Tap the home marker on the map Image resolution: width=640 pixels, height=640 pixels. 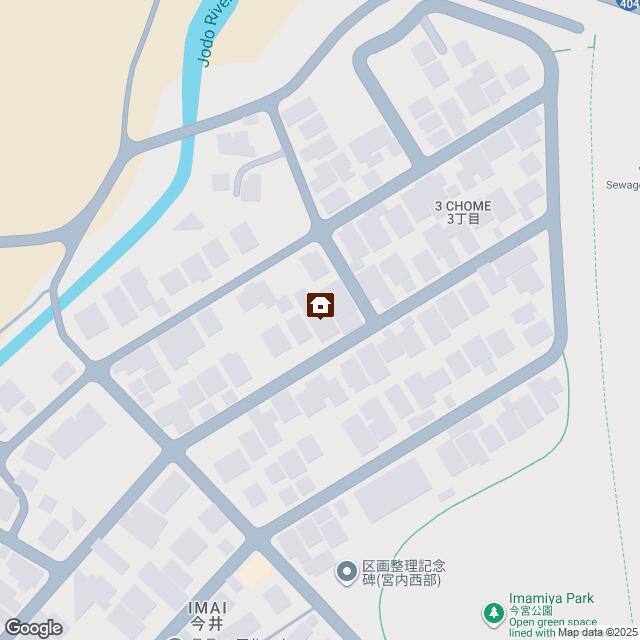coord(320,305)
